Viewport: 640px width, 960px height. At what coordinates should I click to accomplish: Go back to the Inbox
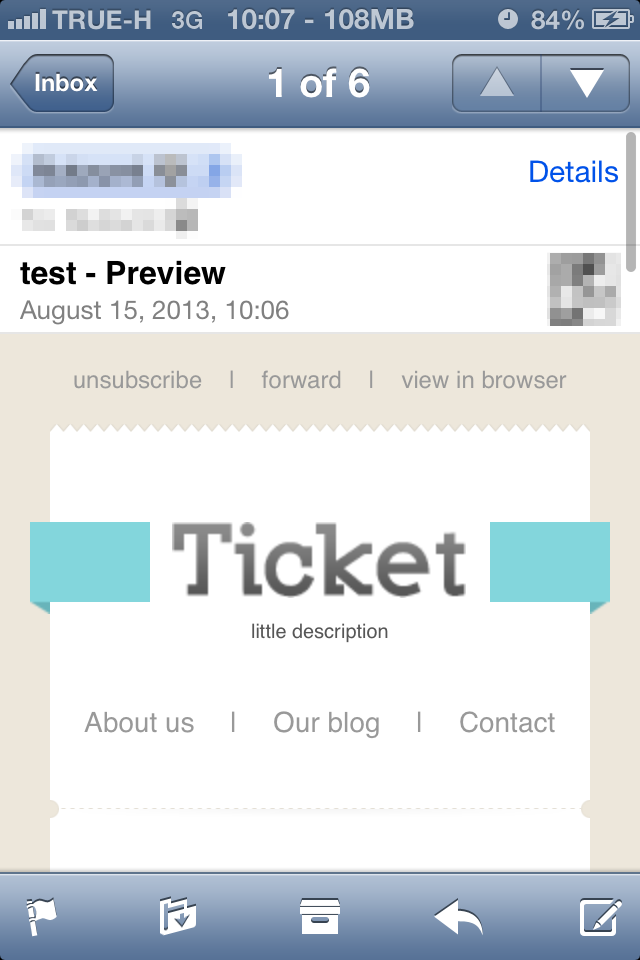63,83
